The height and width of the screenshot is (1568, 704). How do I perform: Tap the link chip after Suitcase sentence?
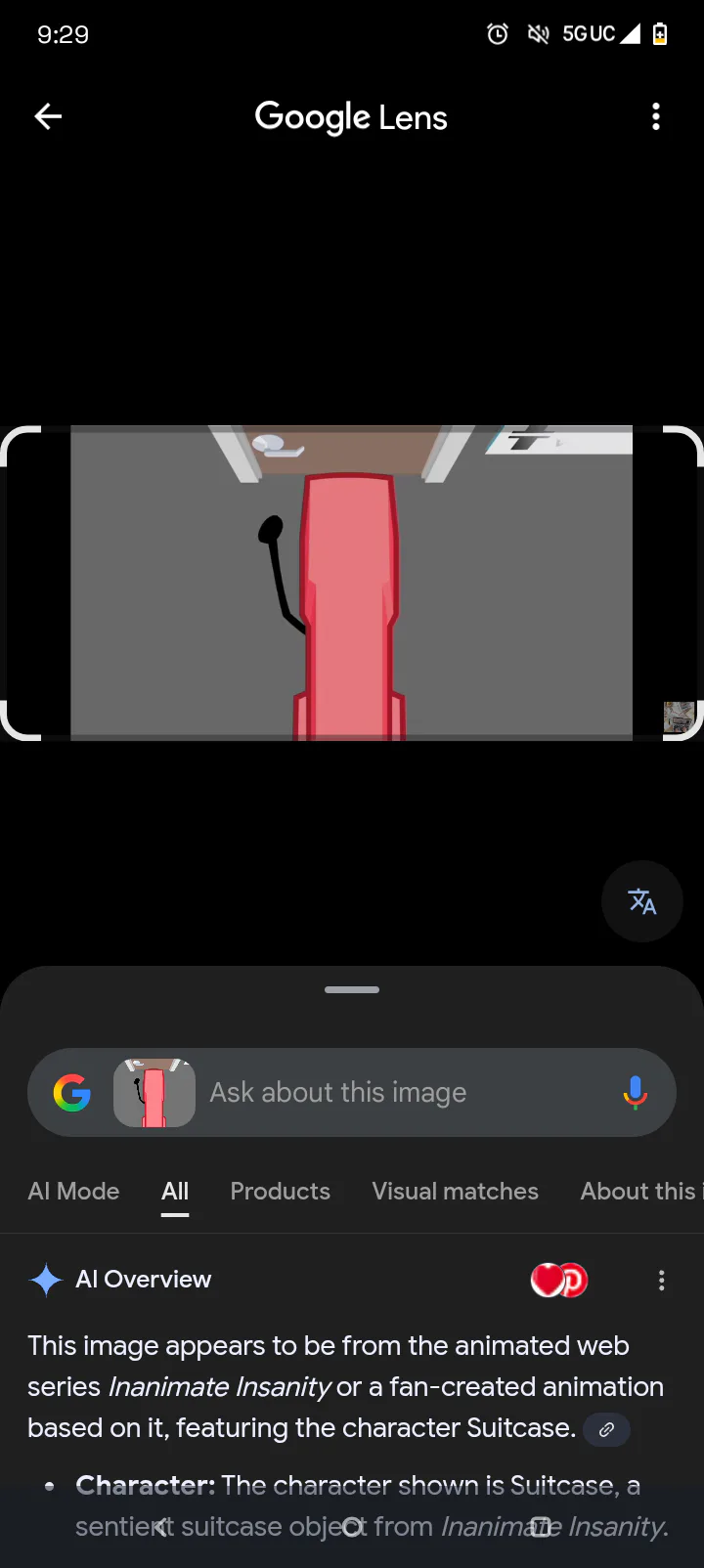606,1429
